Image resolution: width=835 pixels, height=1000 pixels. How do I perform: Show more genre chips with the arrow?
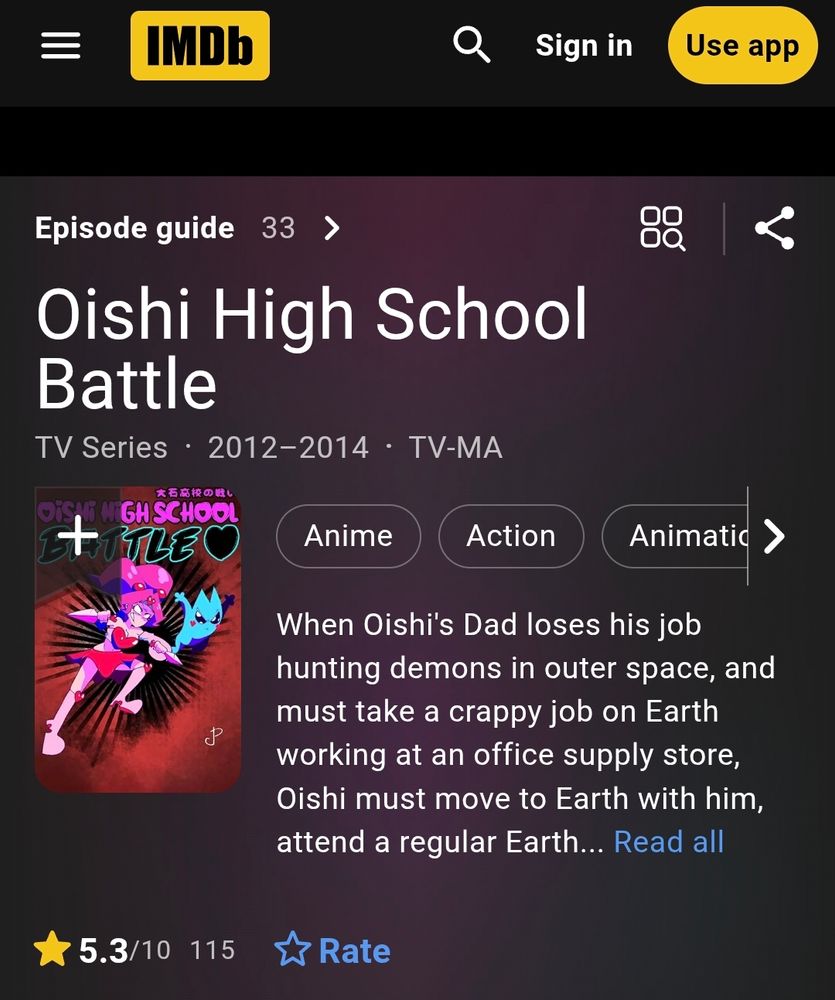(x=773, y=536)
